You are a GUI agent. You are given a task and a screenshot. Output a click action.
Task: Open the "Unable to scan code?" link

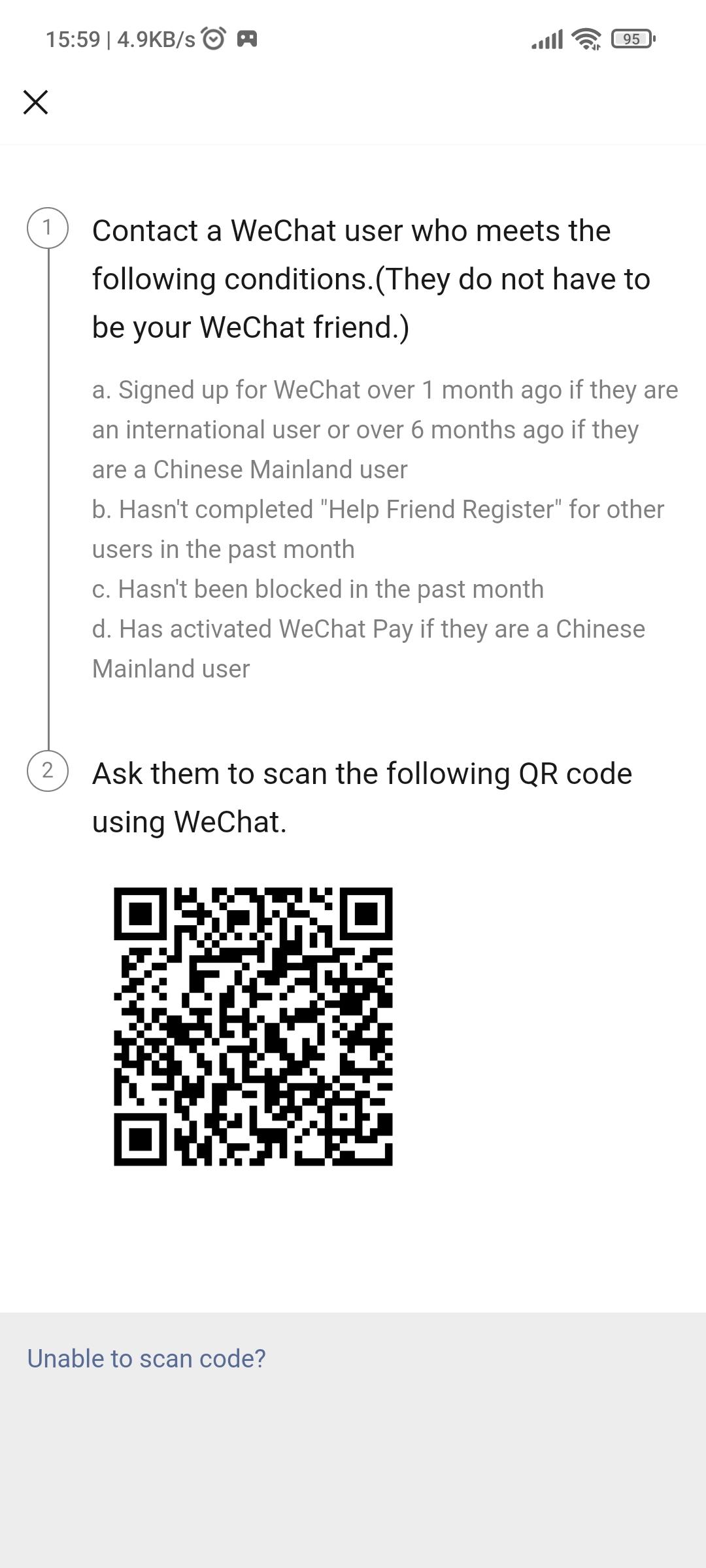coord(146,1358)
